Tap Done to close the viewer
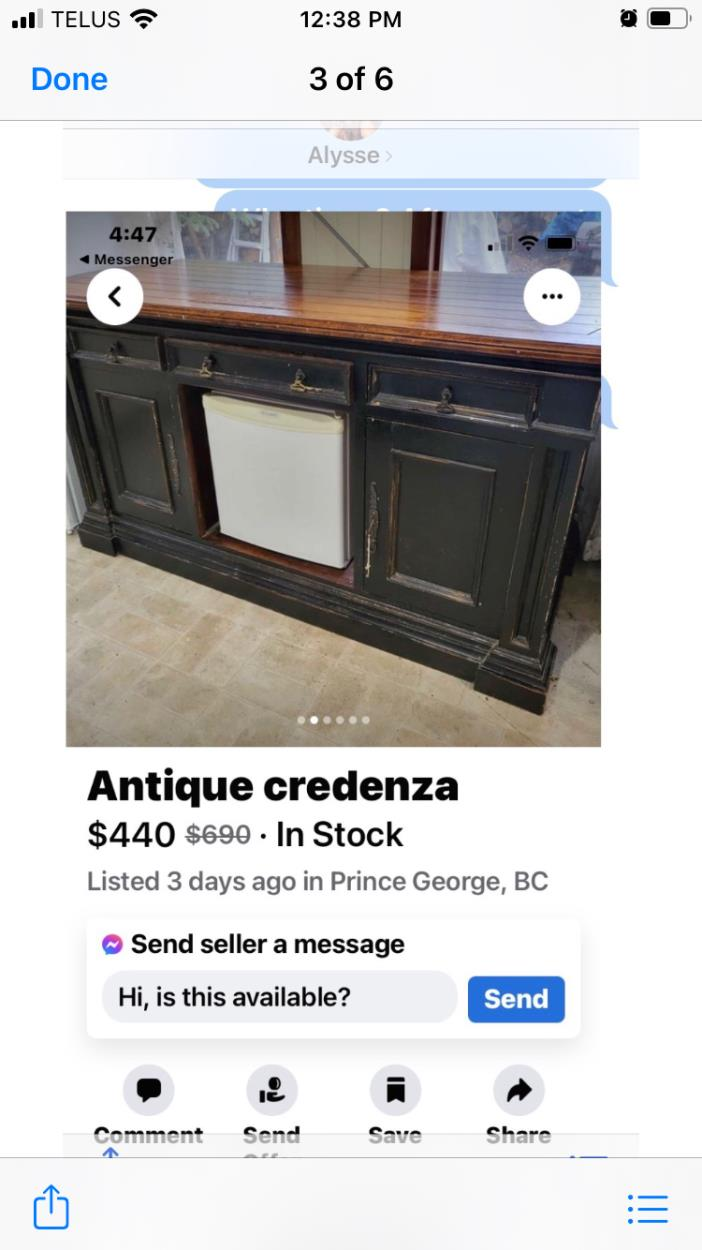The height and width of the screenshot is (1250, 702). tap(69, 79)
